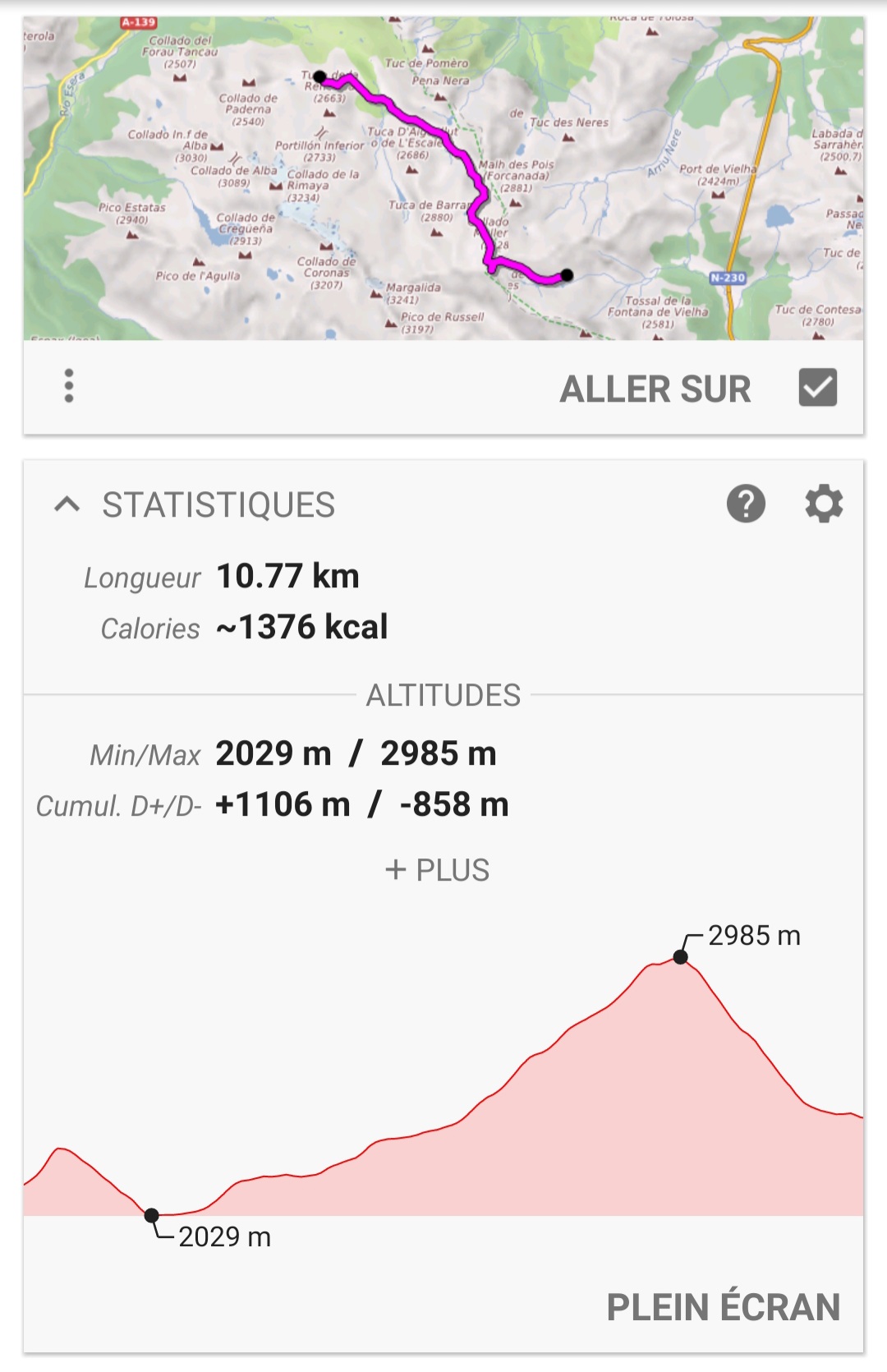Open the three-dot overflow menu
The image size is (887, 1372).
coord(69,386)
